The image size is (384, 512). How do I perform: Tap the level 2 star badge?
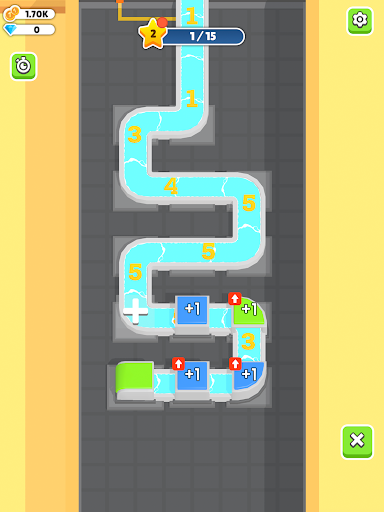153,34
